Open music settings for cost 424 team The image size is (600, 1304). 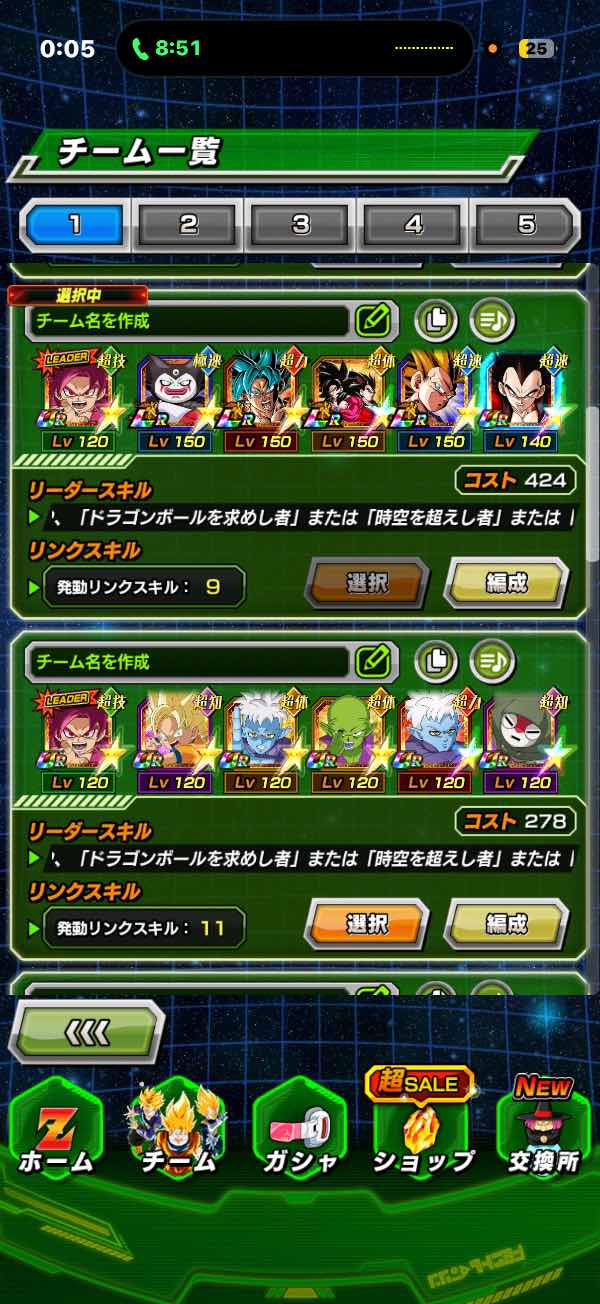click(x=492, y=321)
